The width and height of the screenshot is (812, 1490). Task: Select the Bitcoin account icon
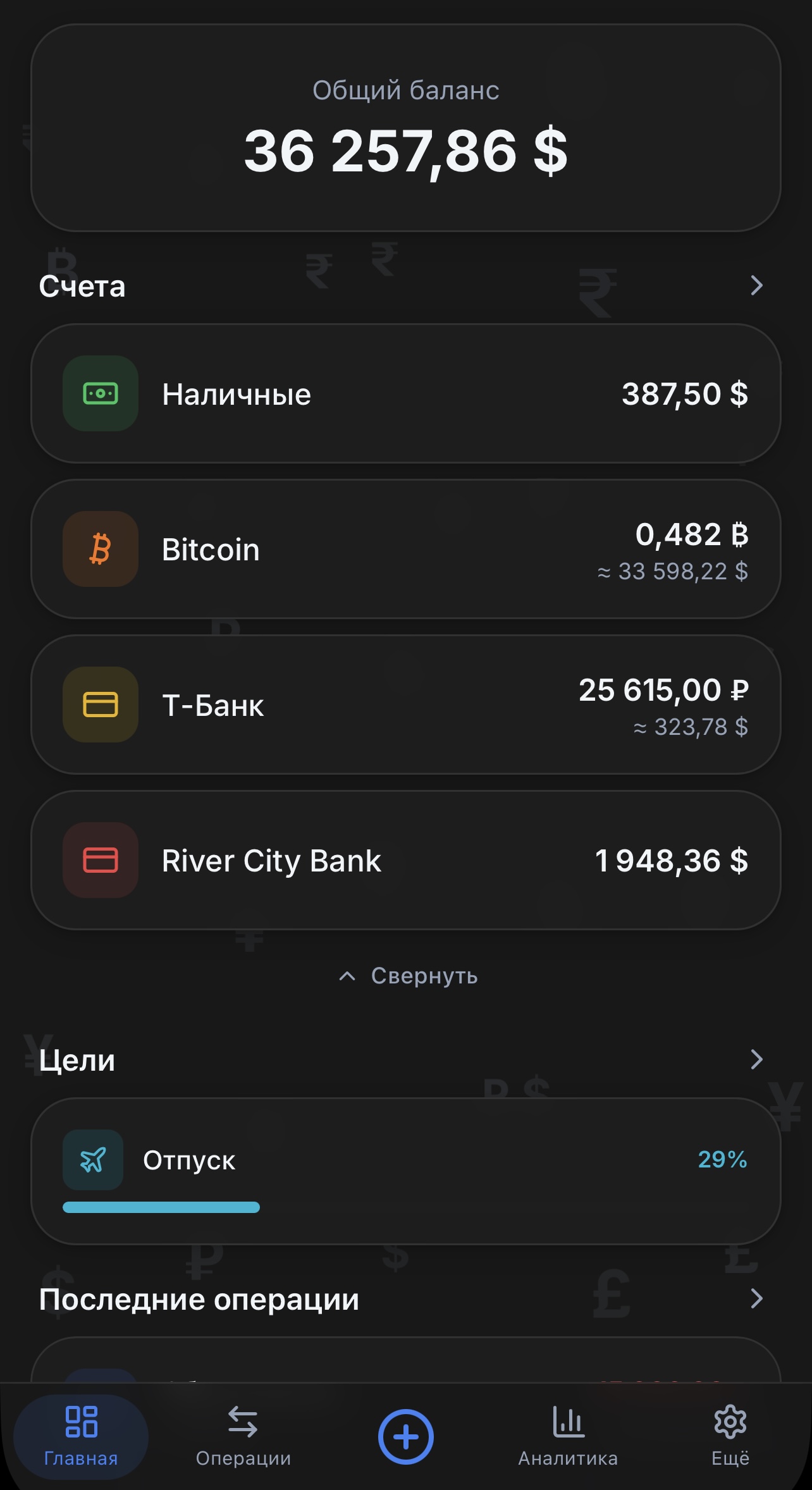(x=99, y=549)
